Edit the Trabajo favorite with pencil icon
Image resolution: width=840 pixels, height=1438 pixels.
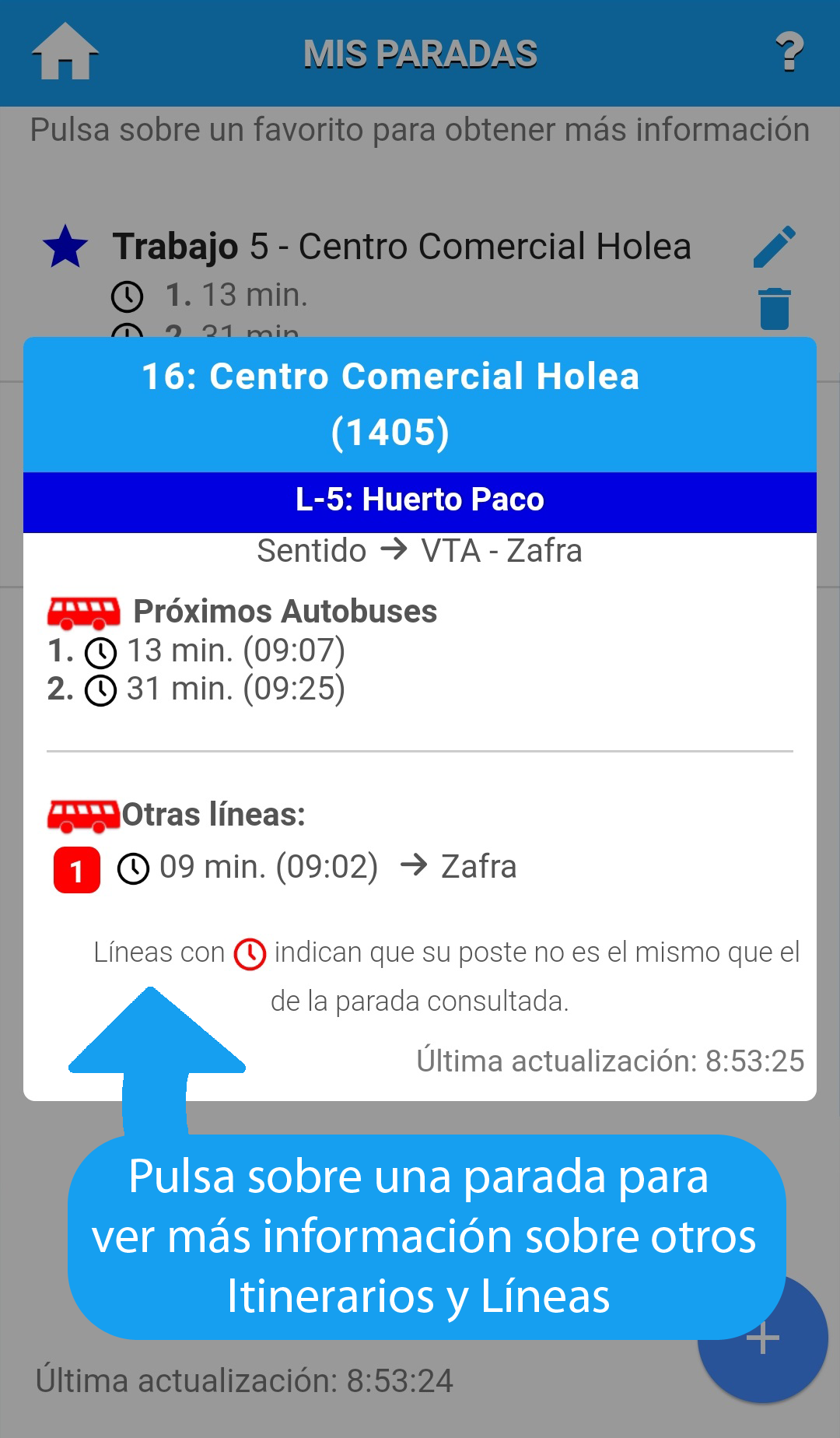[x=774, y=247]
